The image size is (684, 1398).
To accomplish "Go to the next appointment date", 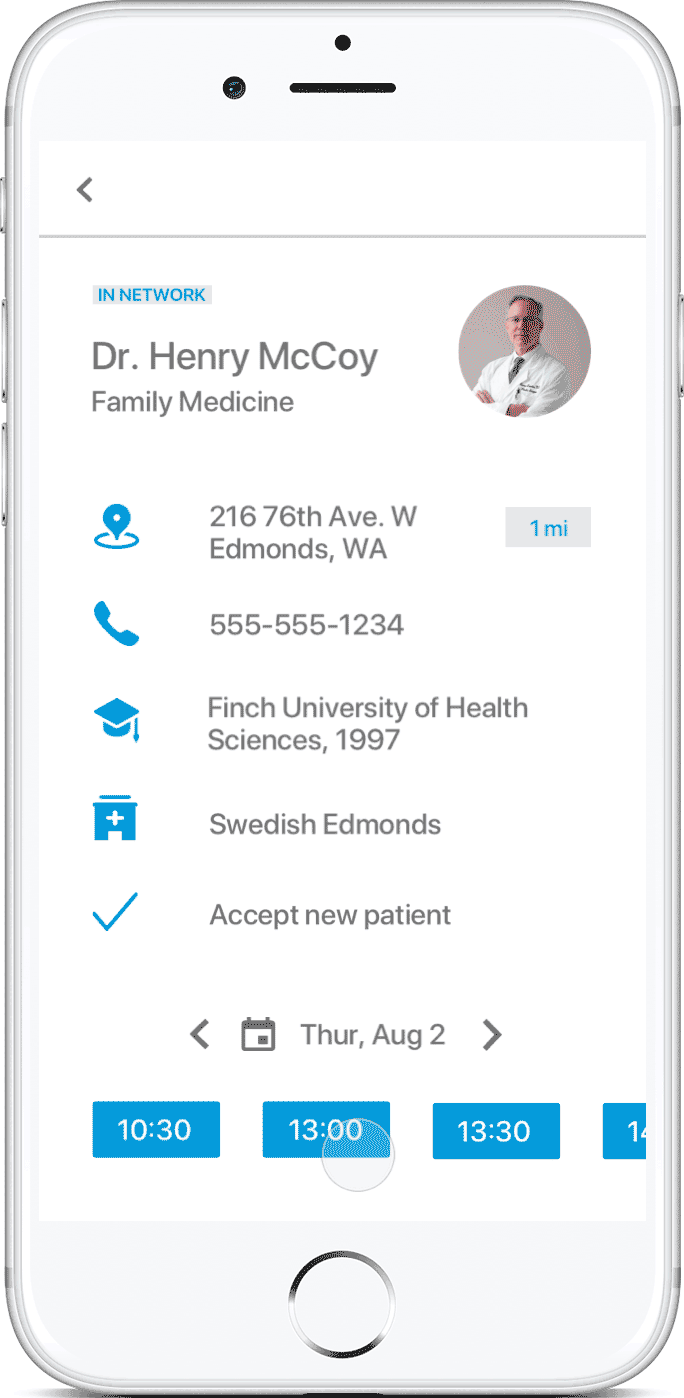I will 491,1034.
